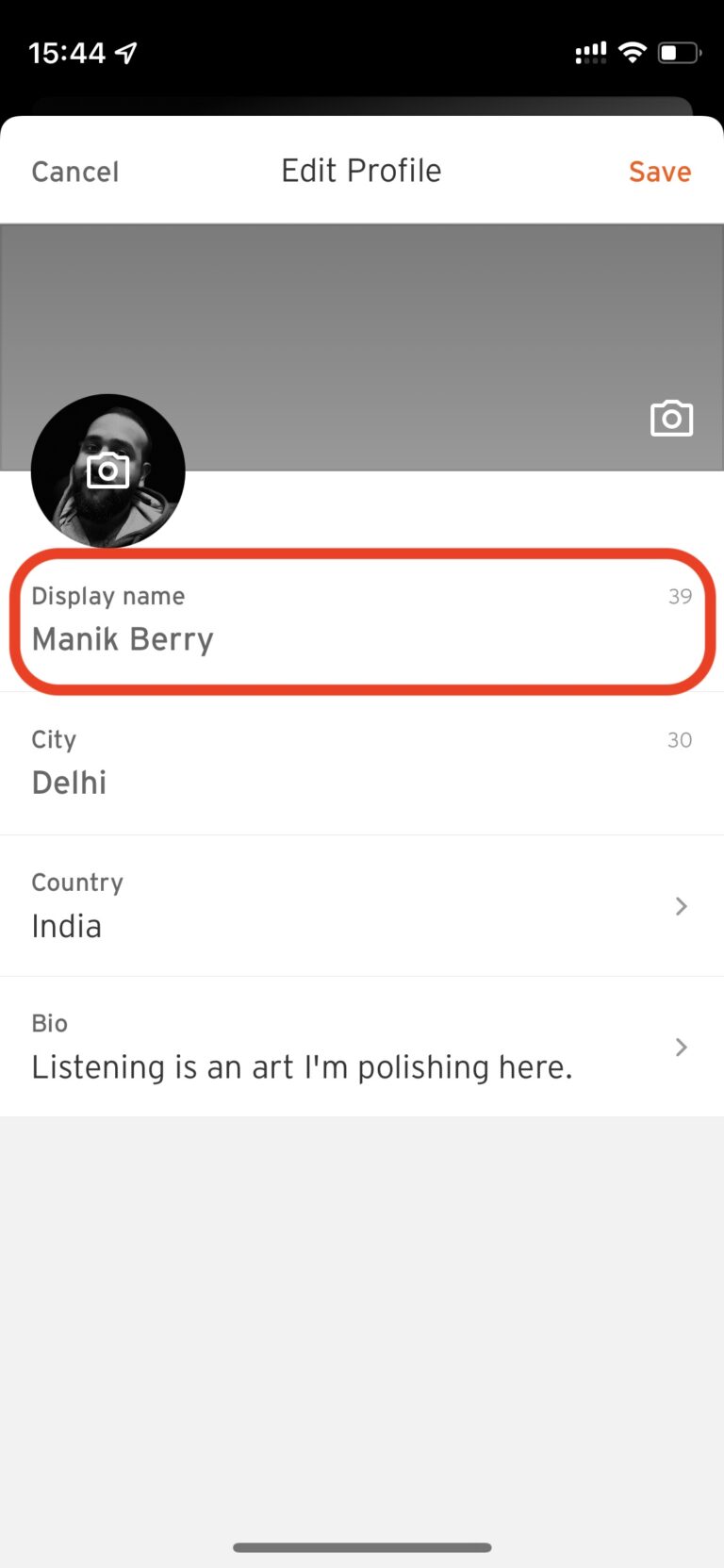Tap the character counter showing 39
The height and width of the screenshot is (1568, 724).
pyautogui.click(x=680, y=595)
